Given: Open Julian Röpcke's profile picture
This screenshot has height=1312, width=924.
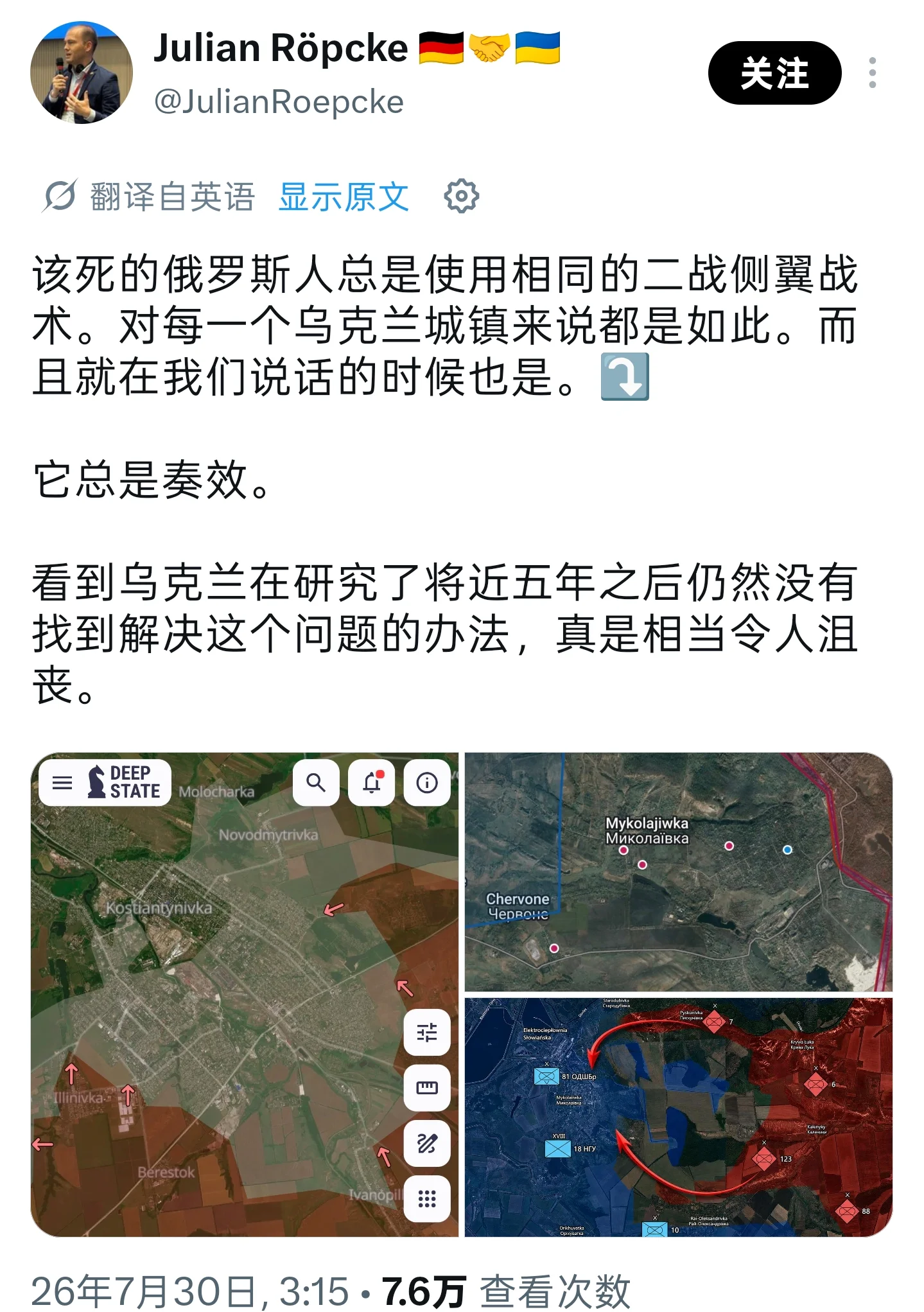Looking at the screenshot, I should point(82,73).
